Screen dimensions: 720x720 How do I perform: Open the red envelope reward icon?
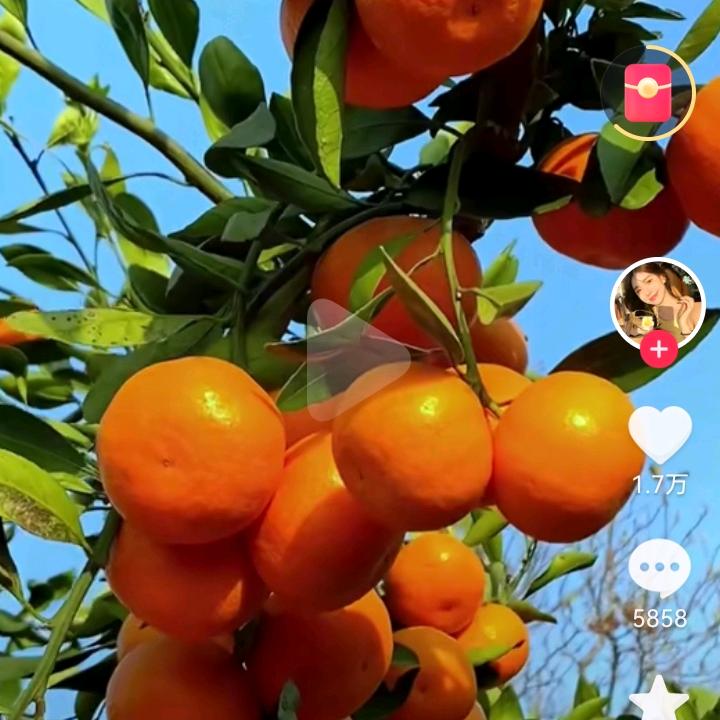pyautogui.click(x=648, y=93)
